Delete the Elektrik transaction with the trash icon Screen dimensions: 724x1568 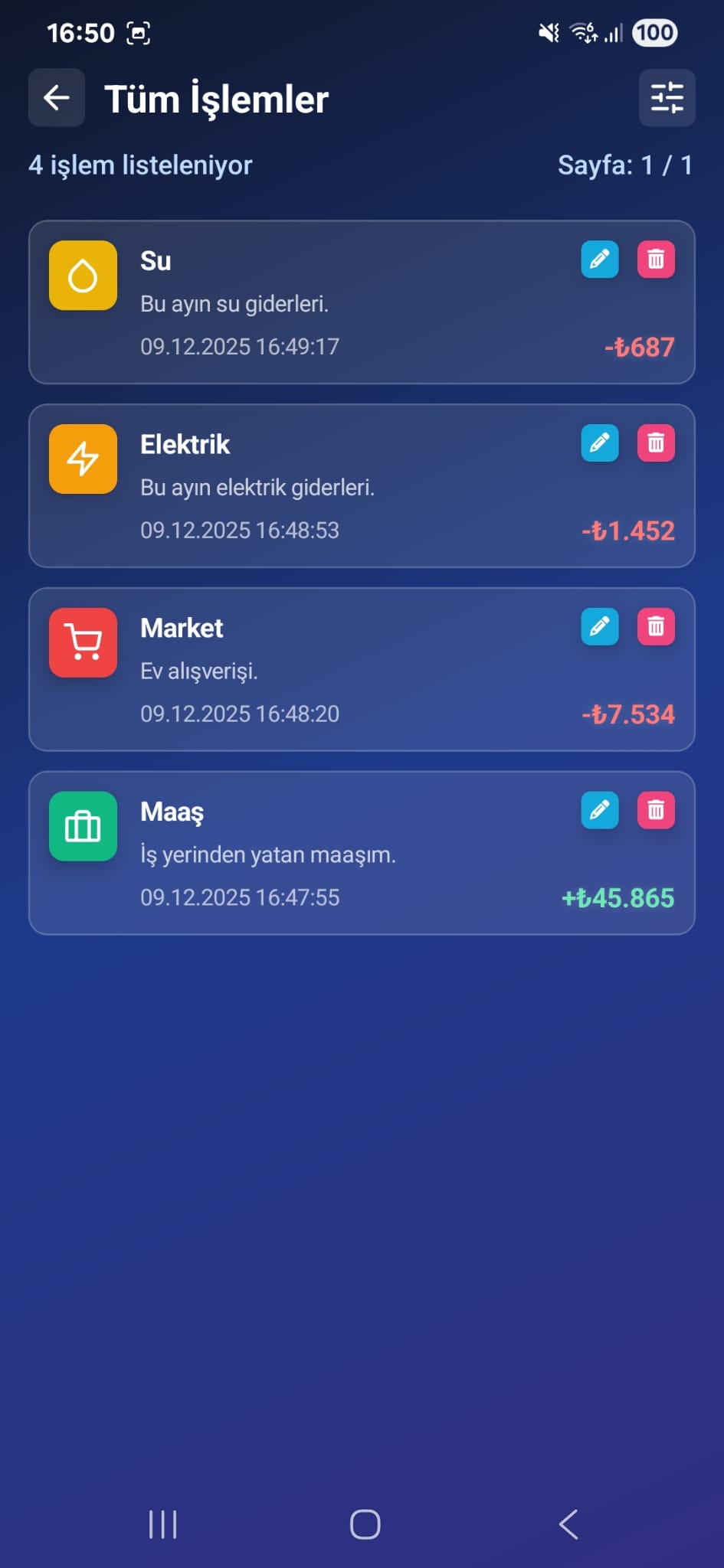click(x=656, y=443)
